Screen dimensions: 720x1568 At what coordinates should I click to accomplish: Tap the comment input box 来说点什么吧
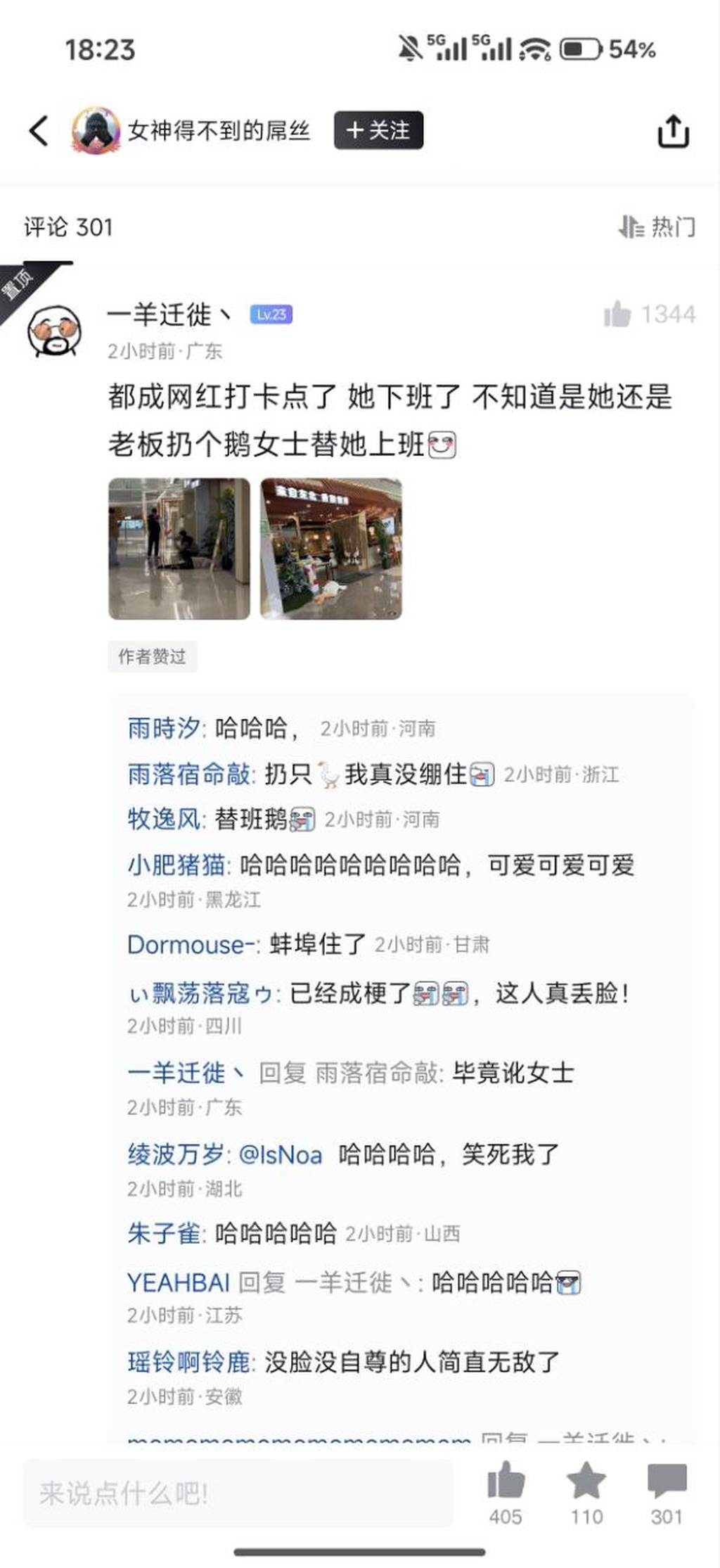(x=238, y=1493)
